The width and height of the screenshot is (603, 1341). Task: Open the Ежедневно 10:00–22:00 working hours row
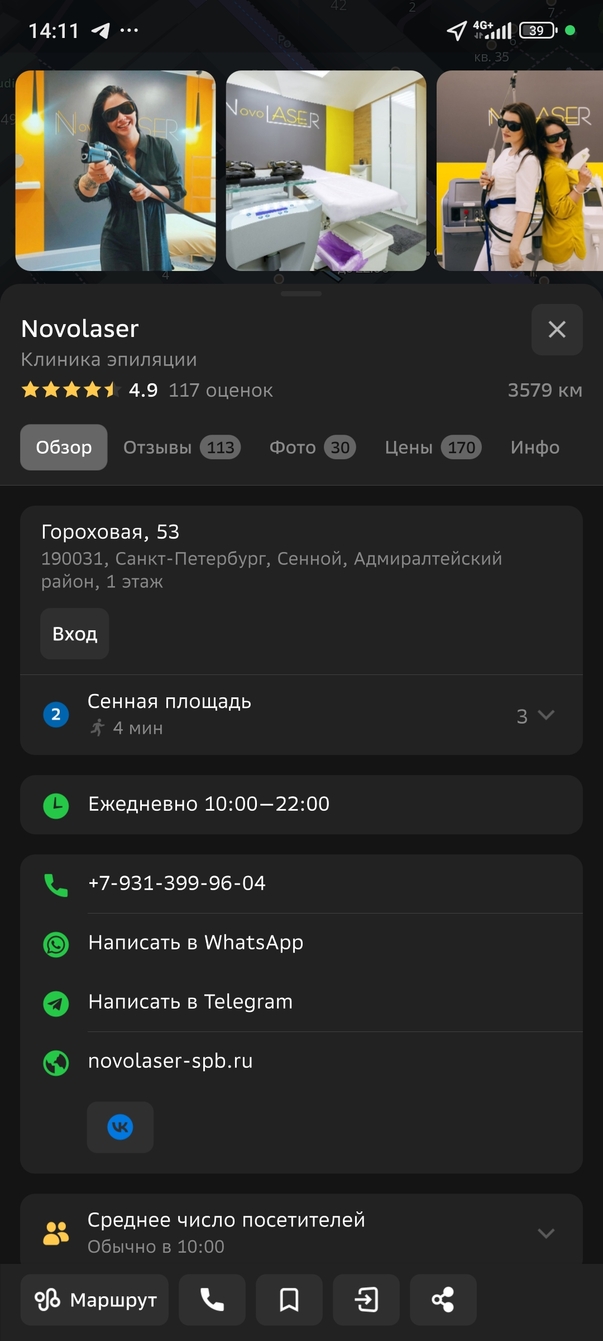[301, 804]
